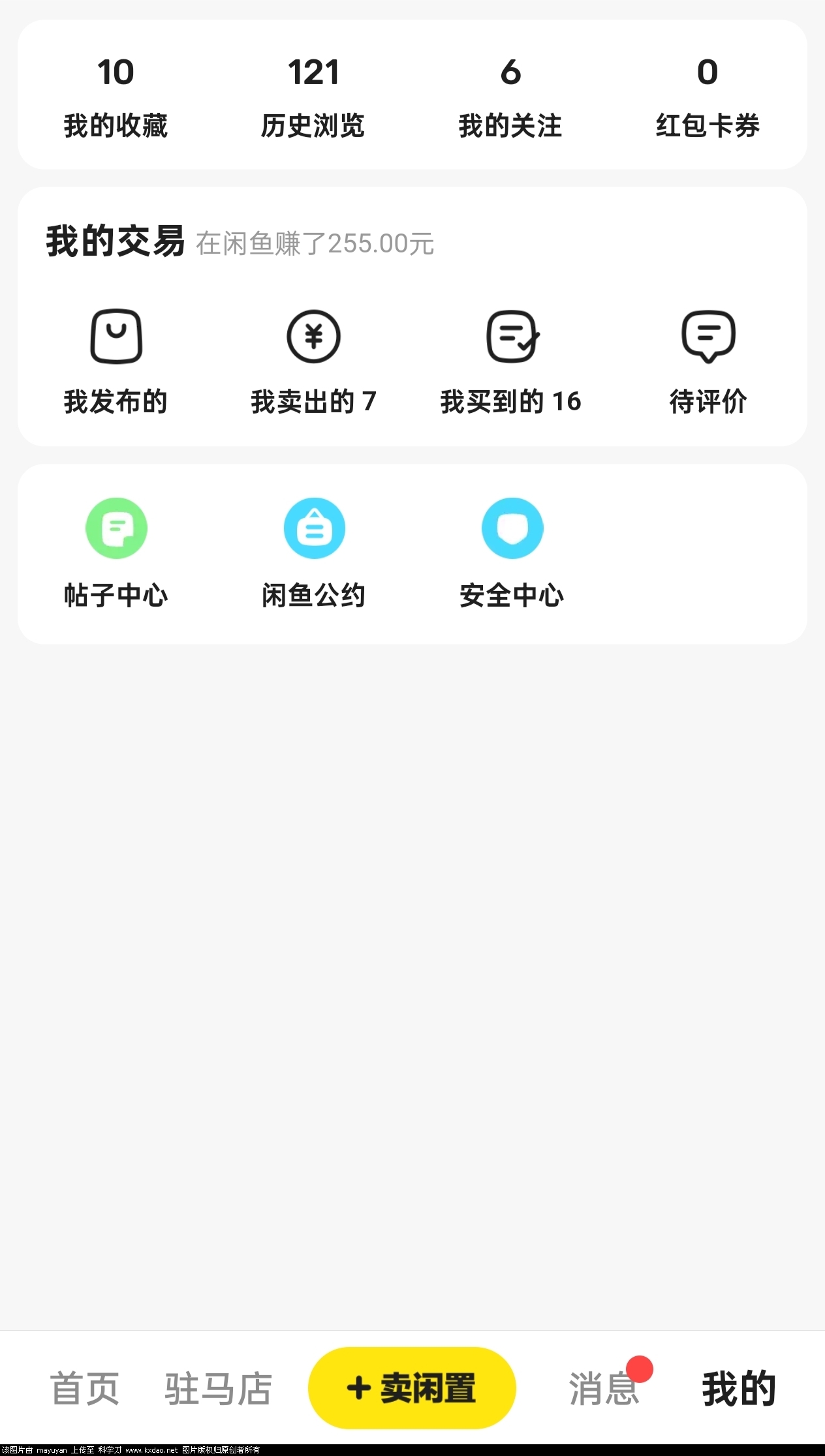The height and width of the screenshot is (1456, 825).
Task: Tap the 卖闲置 sell button
Action: [412, 1388]
